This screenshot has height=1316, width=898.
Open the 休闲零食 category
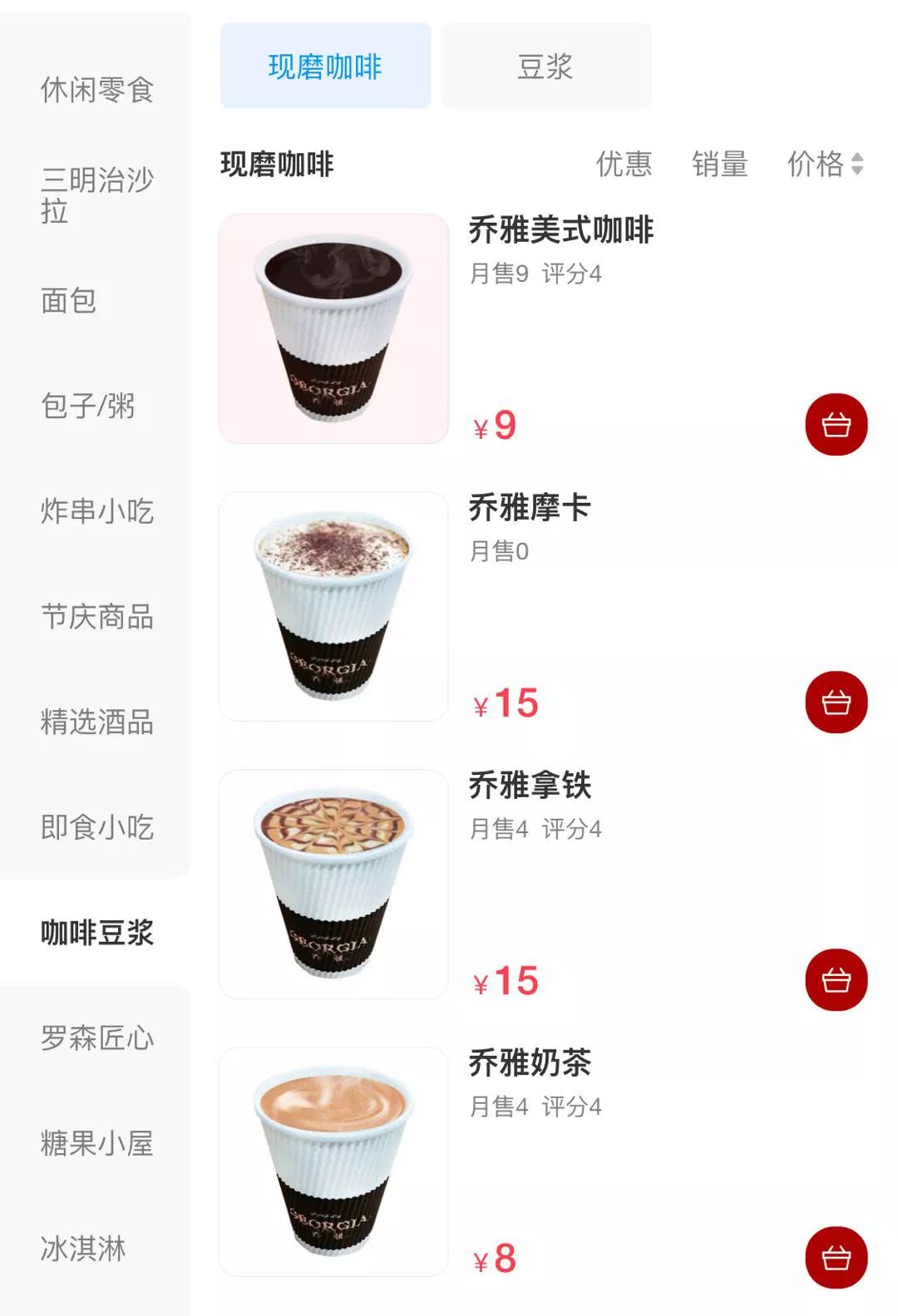[x=96, y=89]
